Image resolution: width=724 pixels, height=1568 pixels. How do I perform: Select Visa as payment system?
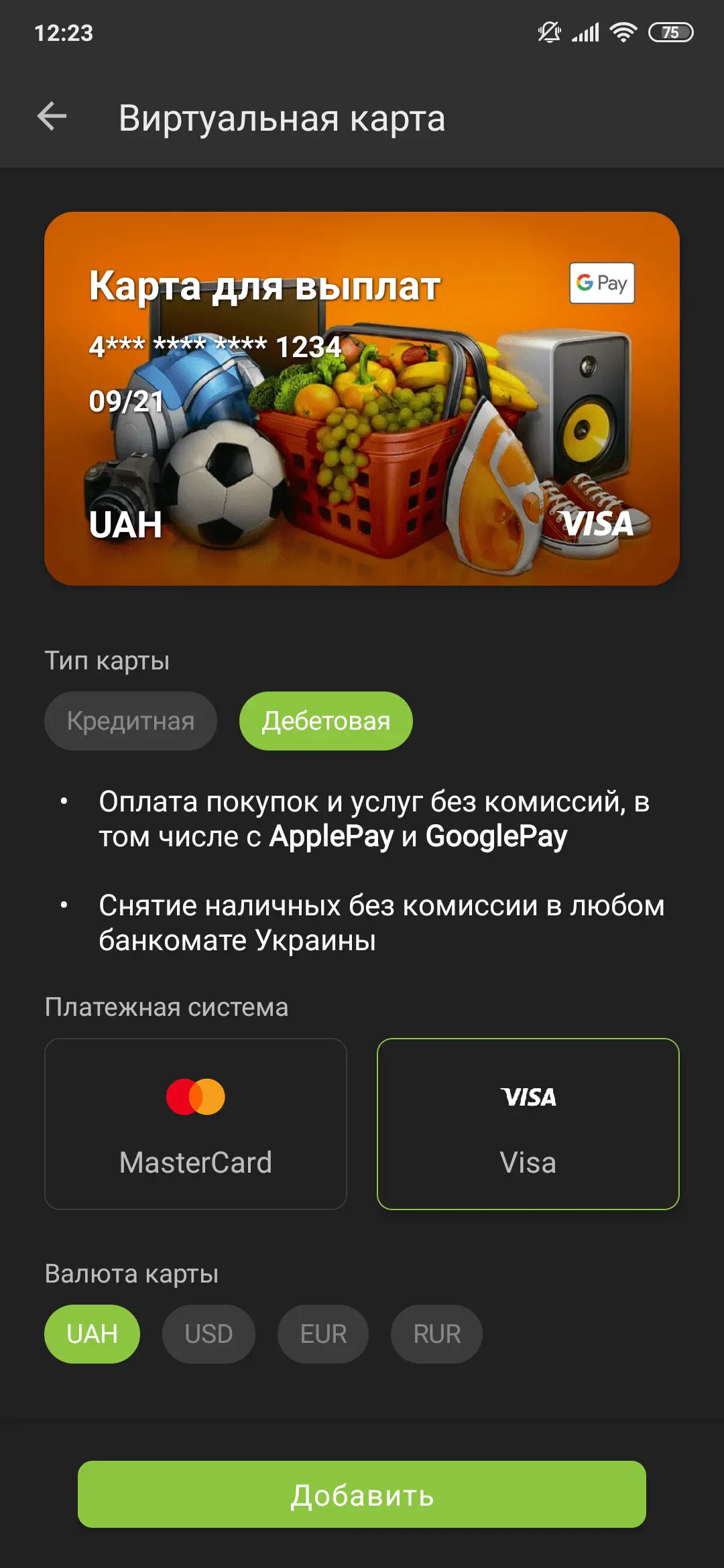click(528, 1124)
